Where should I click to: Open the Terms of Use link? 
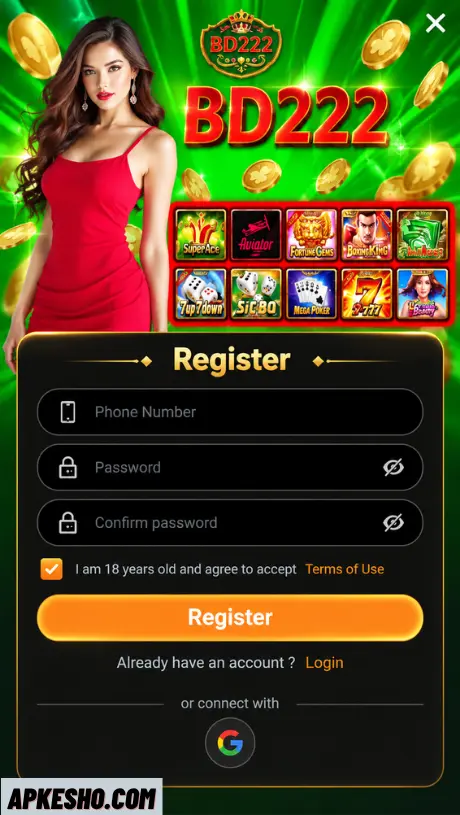[345, 569]
